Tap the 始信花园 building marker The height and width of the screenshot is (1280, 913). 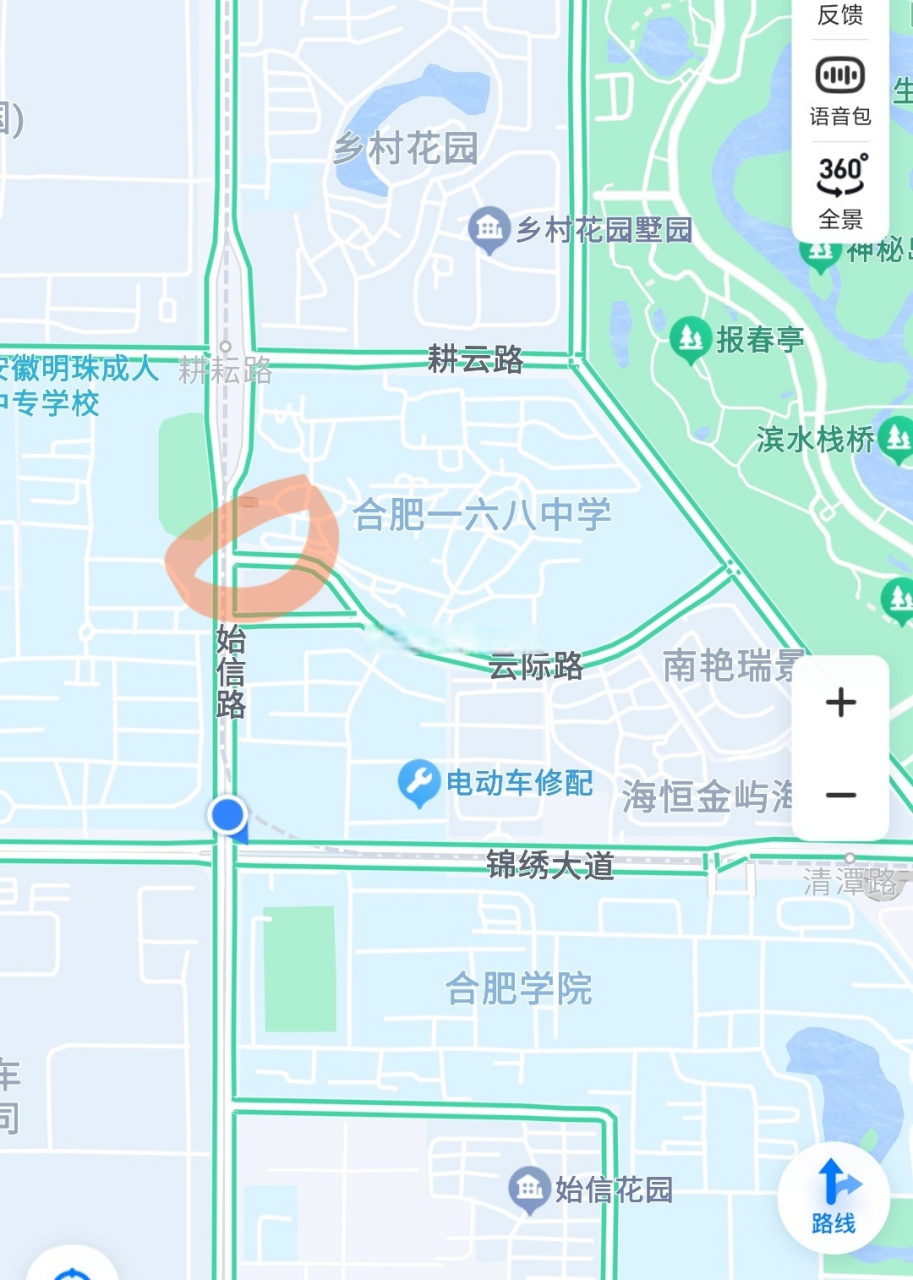click(x=527, y=1190)
